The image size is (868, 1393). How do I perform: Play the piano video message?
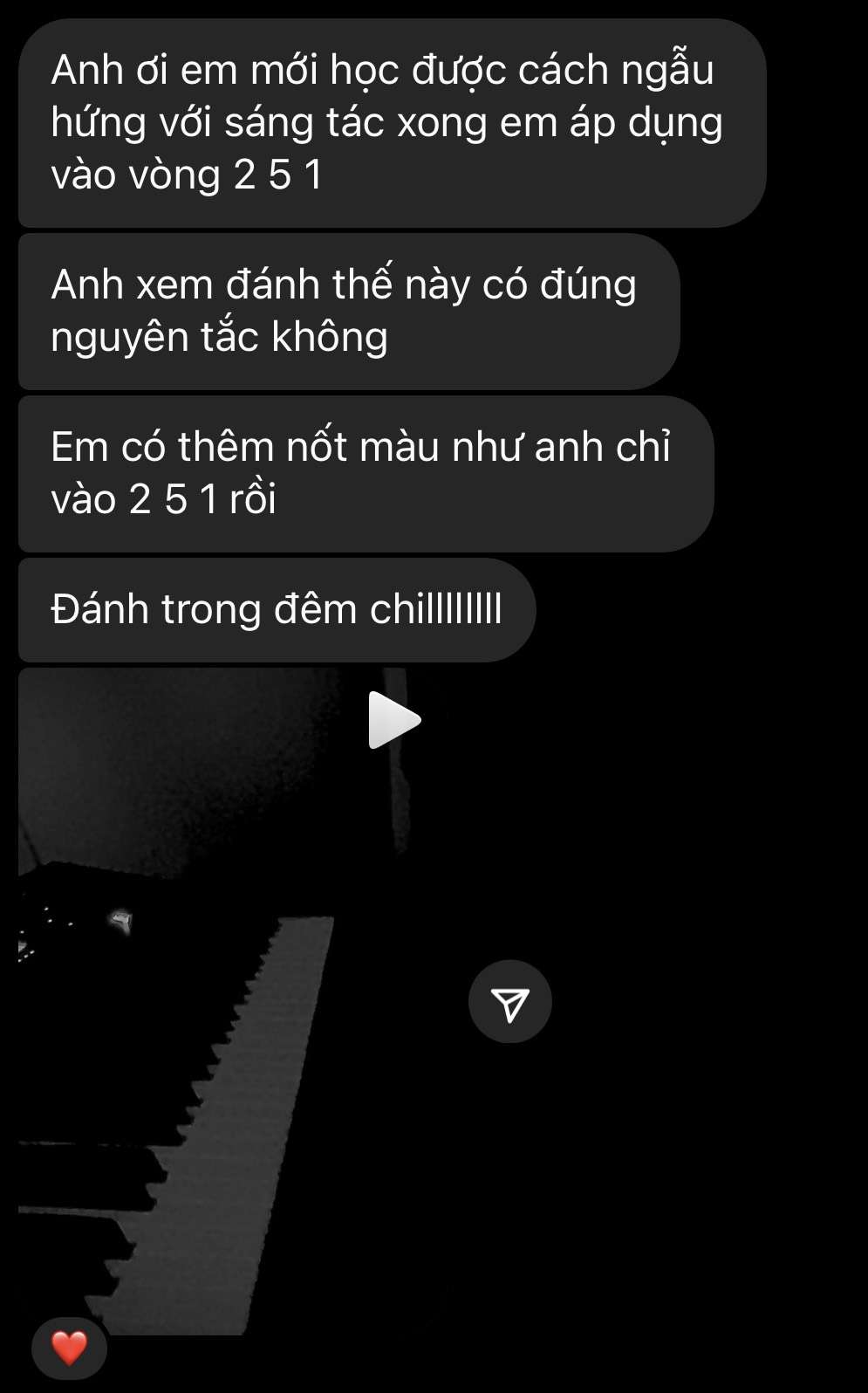(x=393, y=721)
